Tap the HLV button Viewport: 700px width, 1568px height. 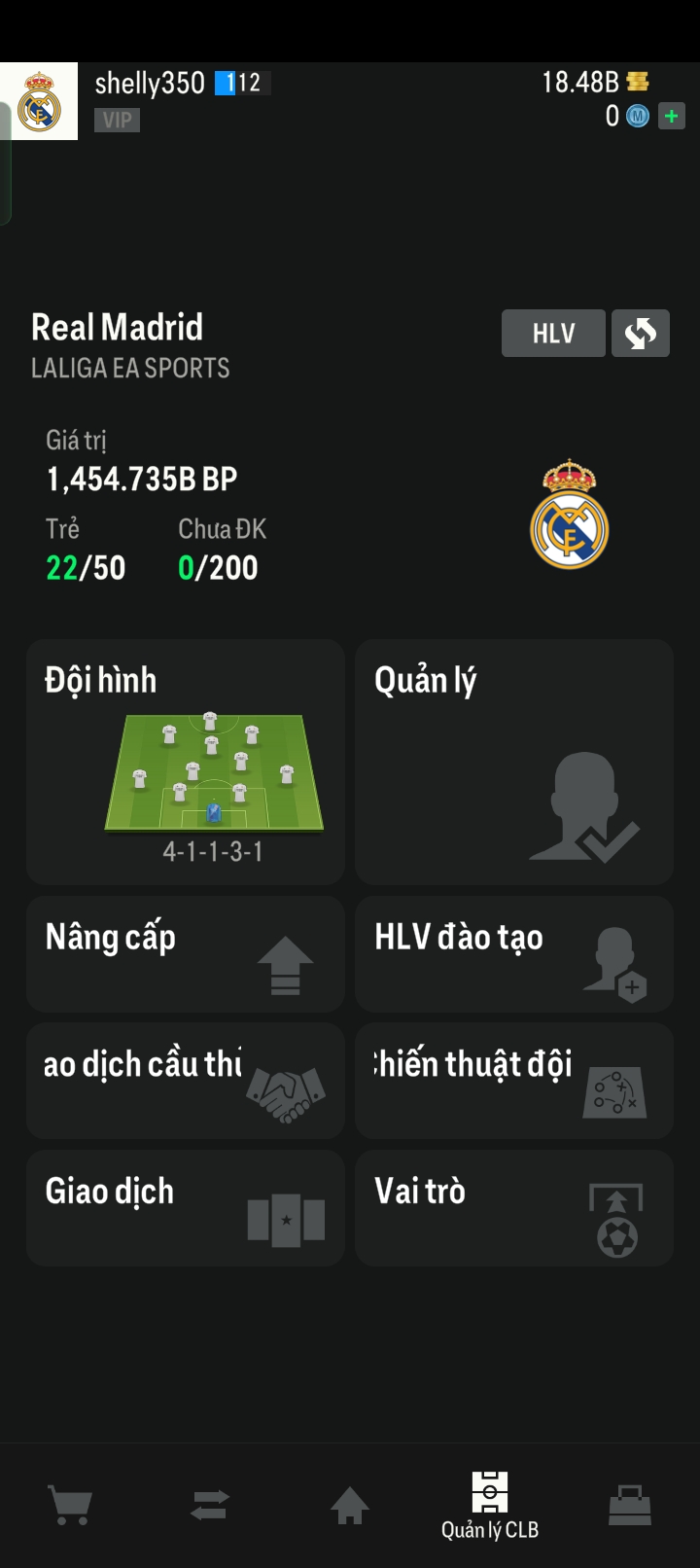(553, 334)
